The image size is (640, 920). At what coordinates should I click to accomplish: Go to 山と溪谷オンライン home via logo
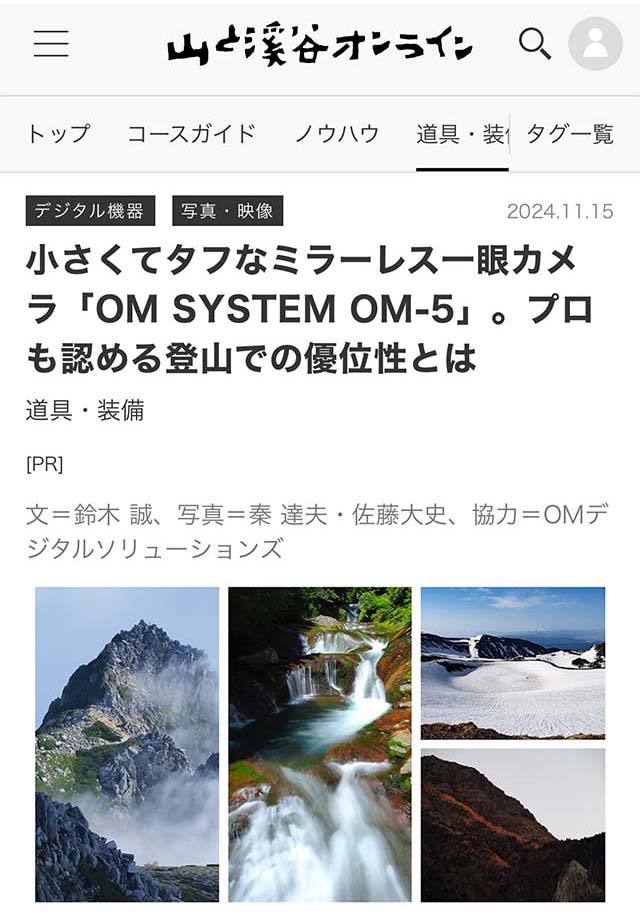(319, 46)
